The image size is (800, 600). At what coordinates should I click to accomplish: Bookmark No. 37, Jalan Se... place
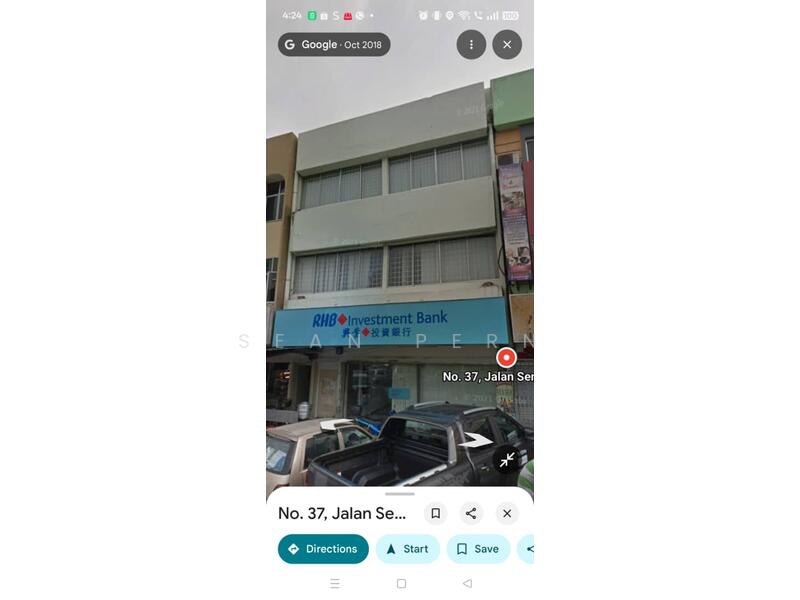pyautogui.click(x=435, y=513)
